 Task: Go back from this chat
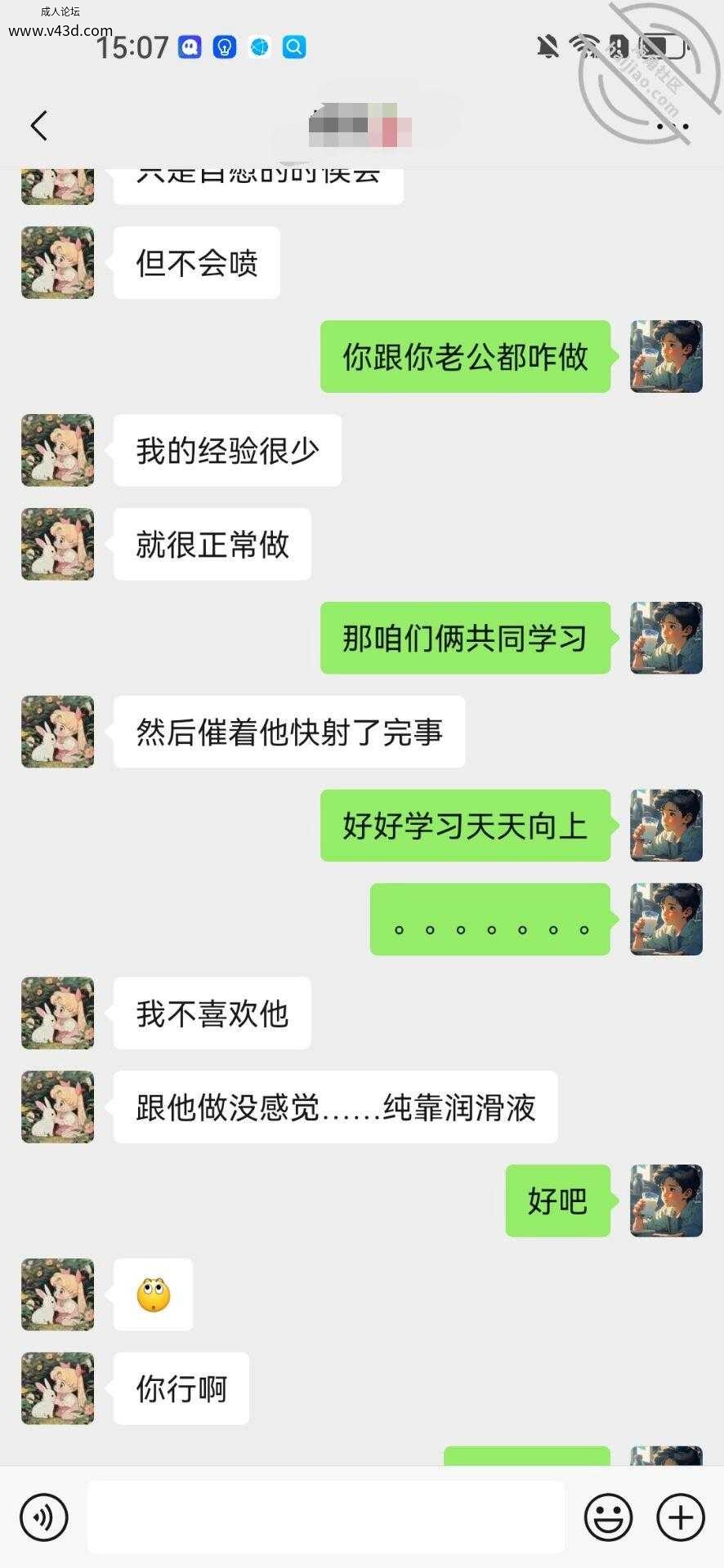pos(38,126)
